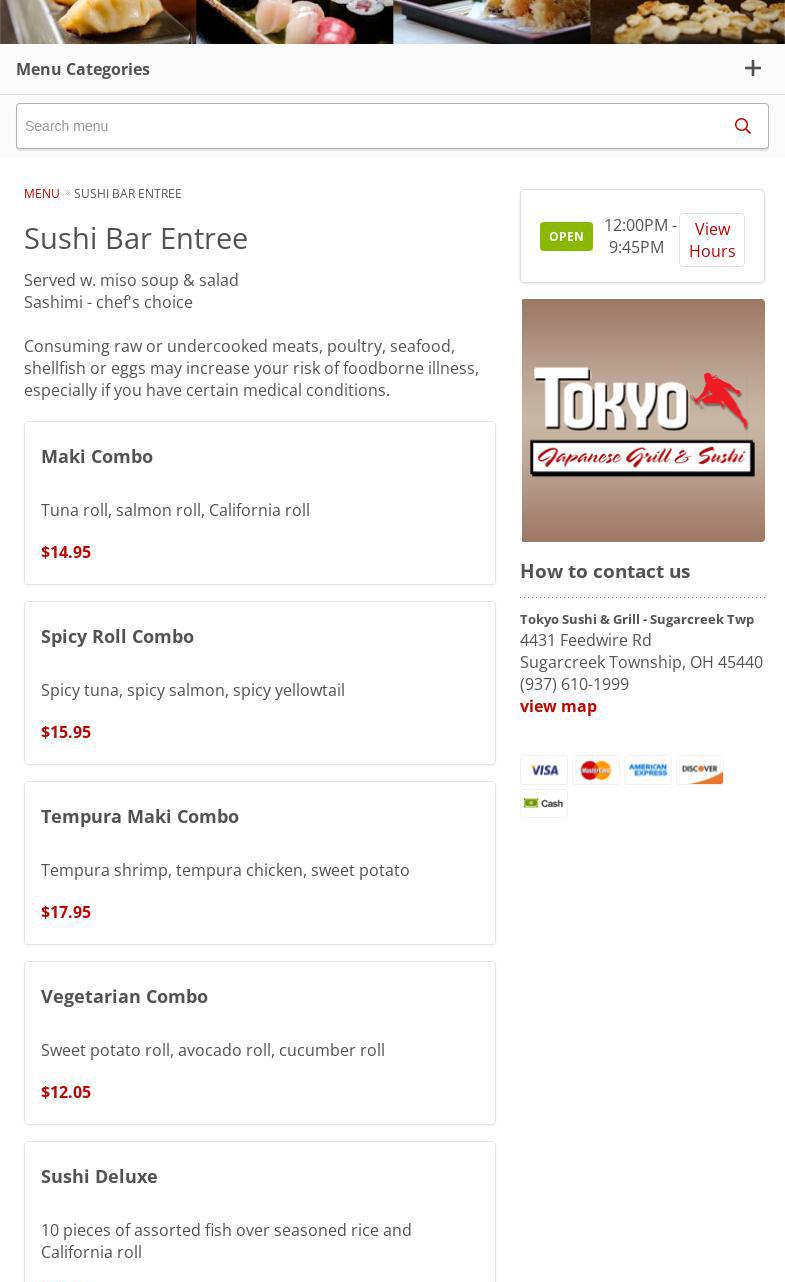Open View Hours

(x=711, y=240)
